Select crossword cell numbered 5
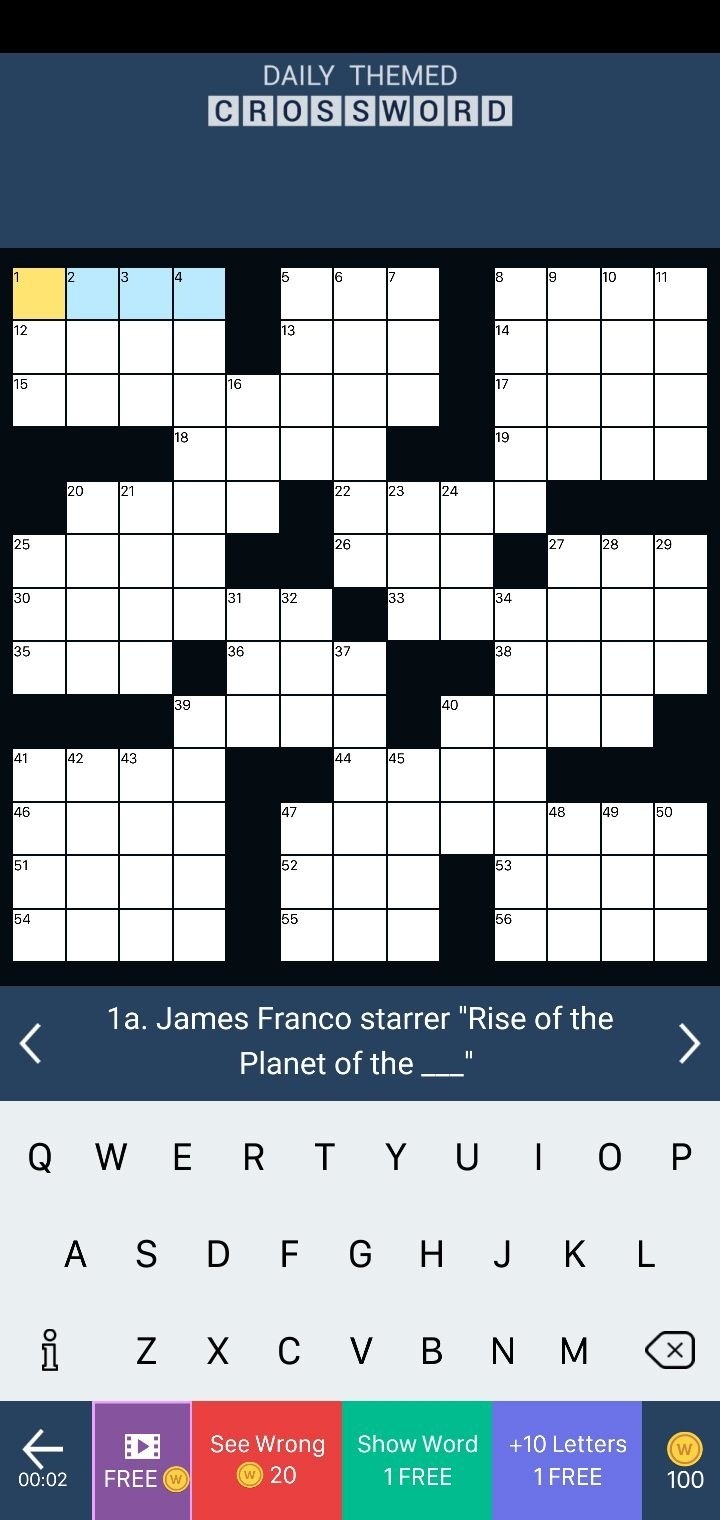This screenshot has width=720, height=1520. tap(306, 293)
